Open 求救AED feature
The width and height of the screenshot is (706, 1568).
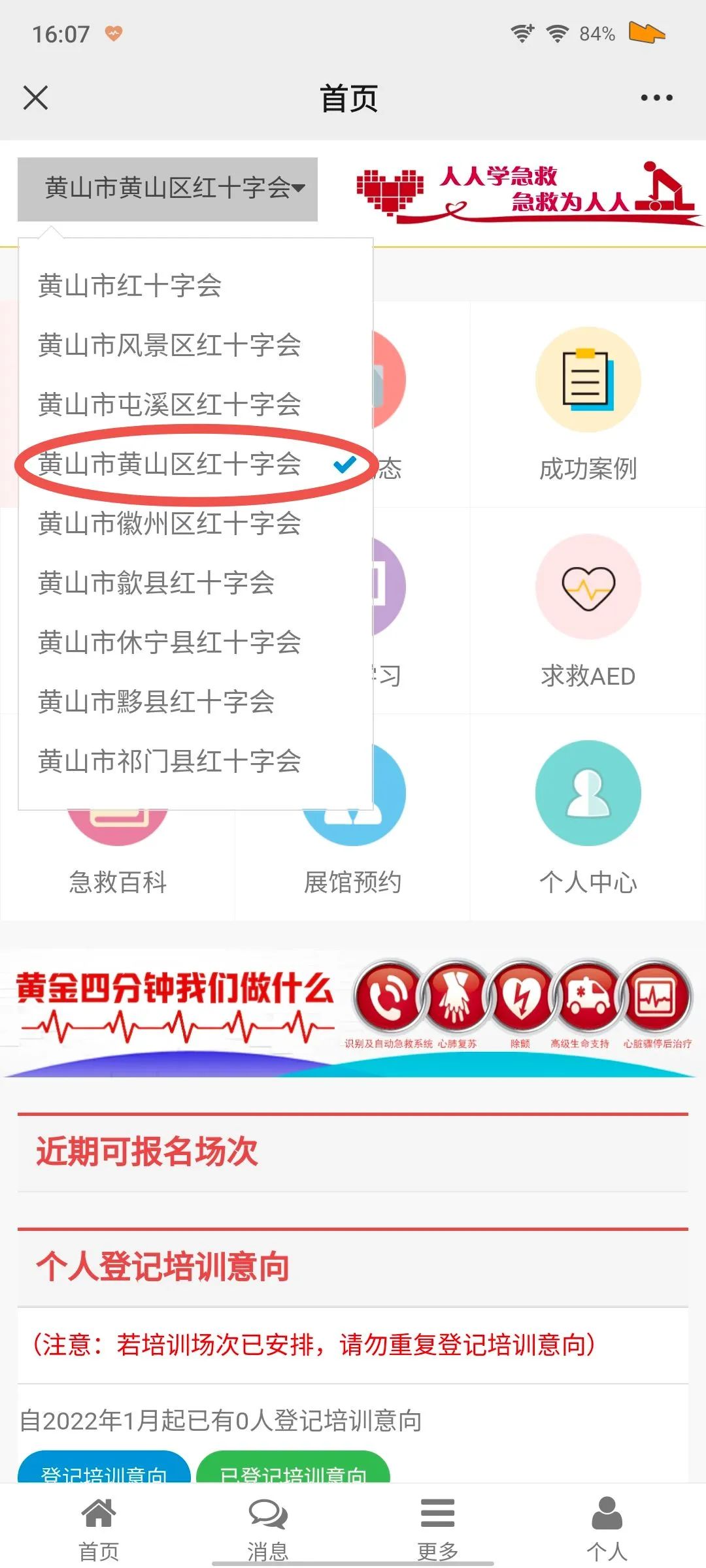pyautogui.click(x=588, y=611)
